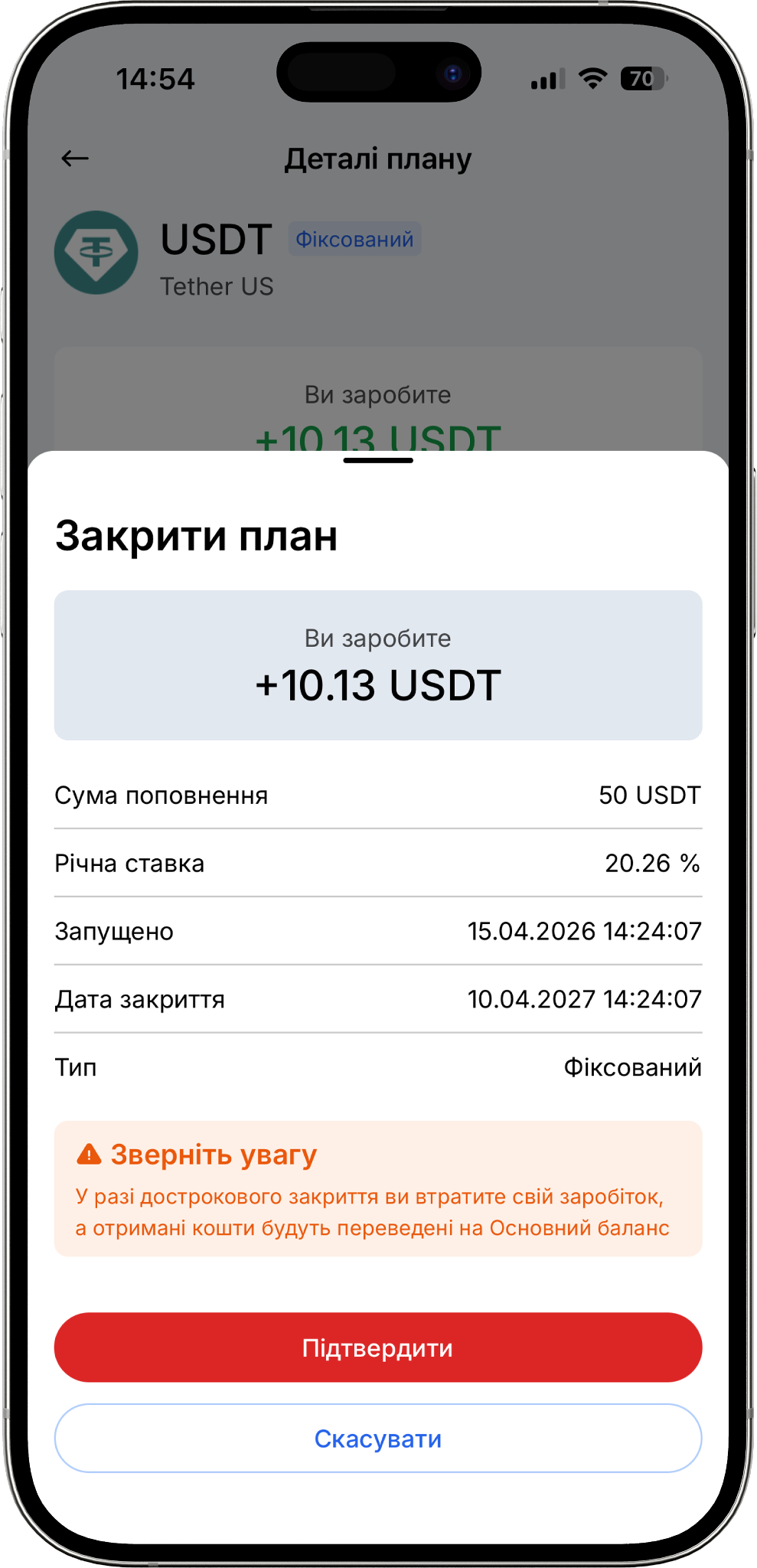Viewport: 757px width, 1568px height.
Task: Tap Скасувати to cancel closing
Action: tap(378, 1439)
